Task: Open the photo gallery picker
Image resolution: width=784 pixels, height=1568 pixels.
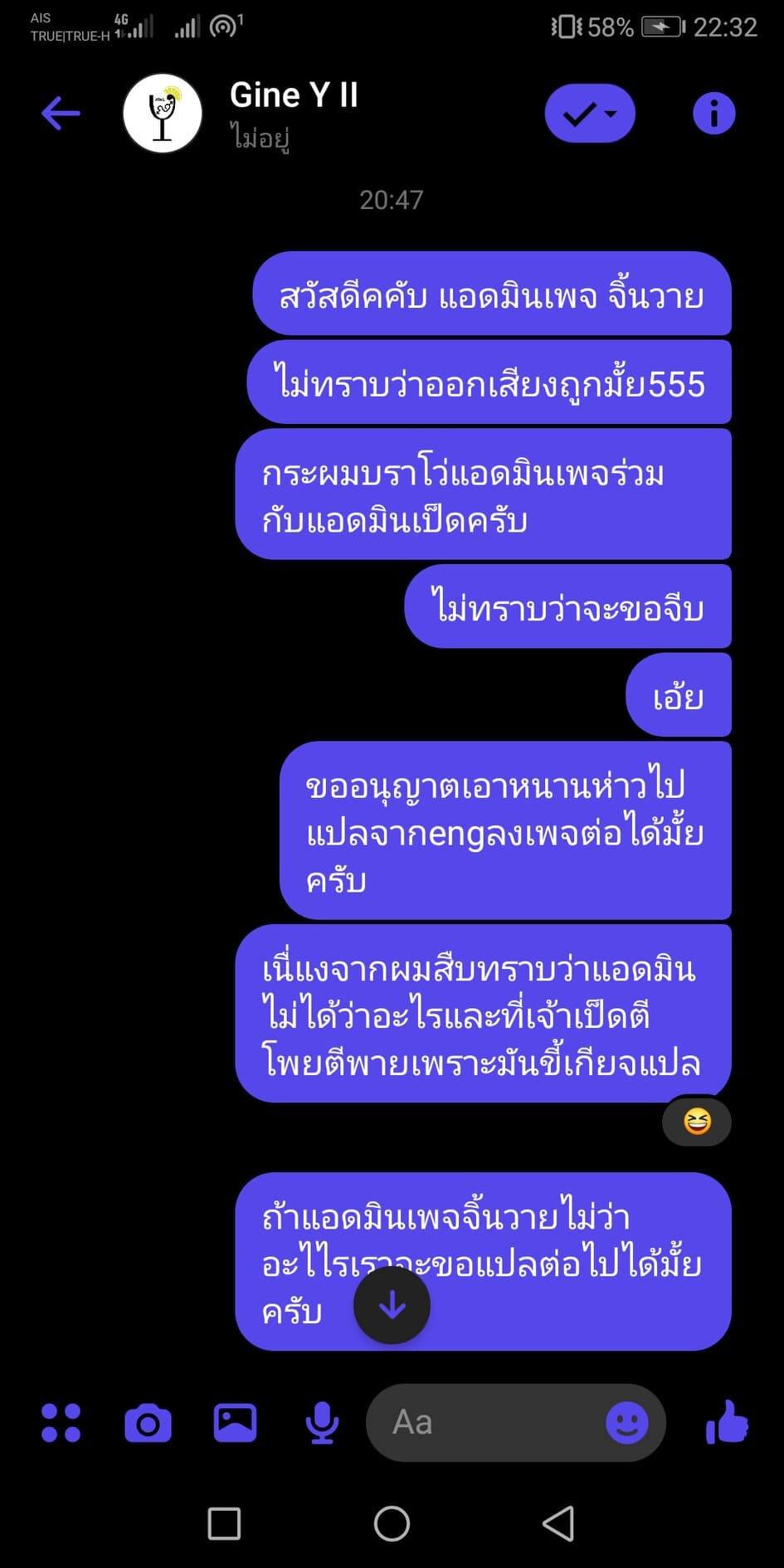Action: (x=235, y=1423)
